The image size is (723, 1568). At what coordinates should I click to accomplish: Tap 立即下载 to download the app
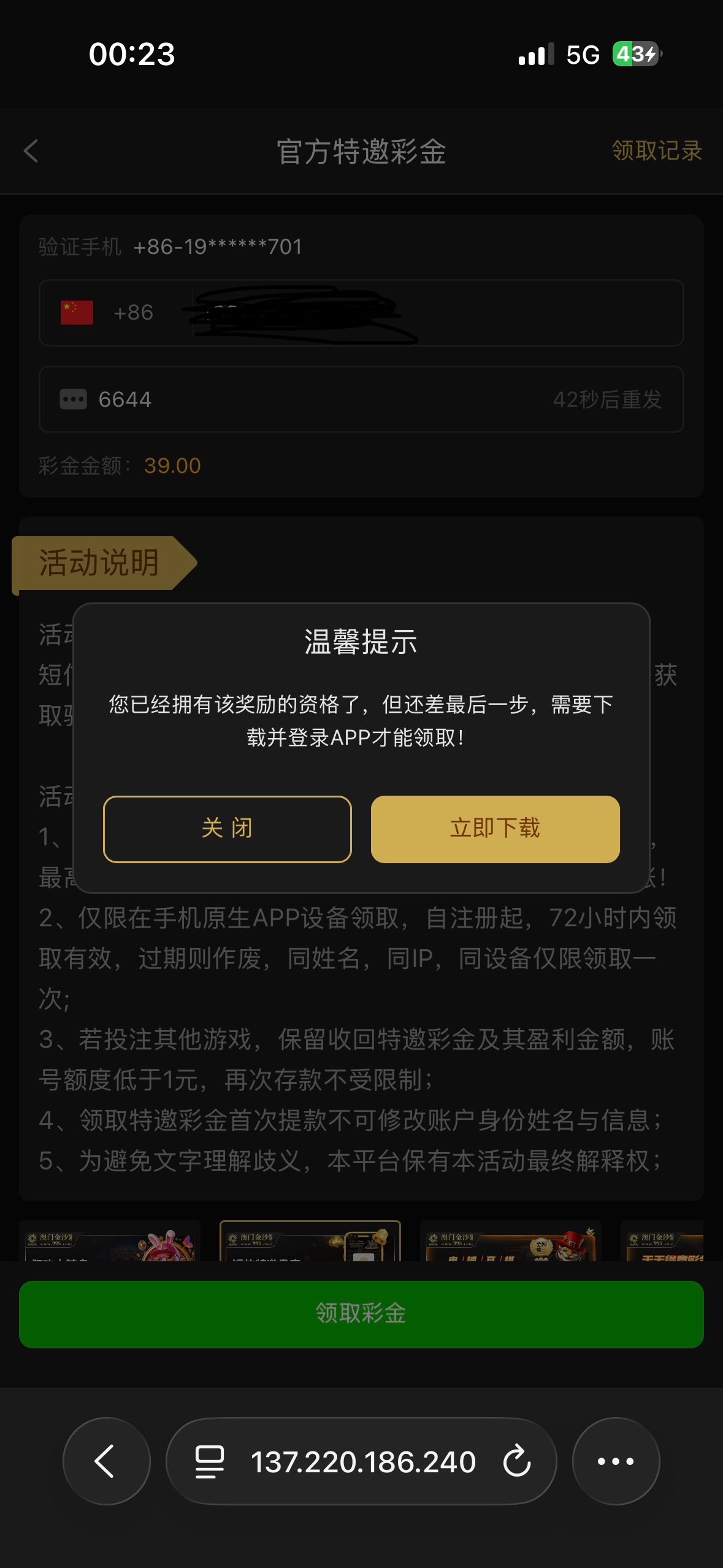(x=495, y=829)
